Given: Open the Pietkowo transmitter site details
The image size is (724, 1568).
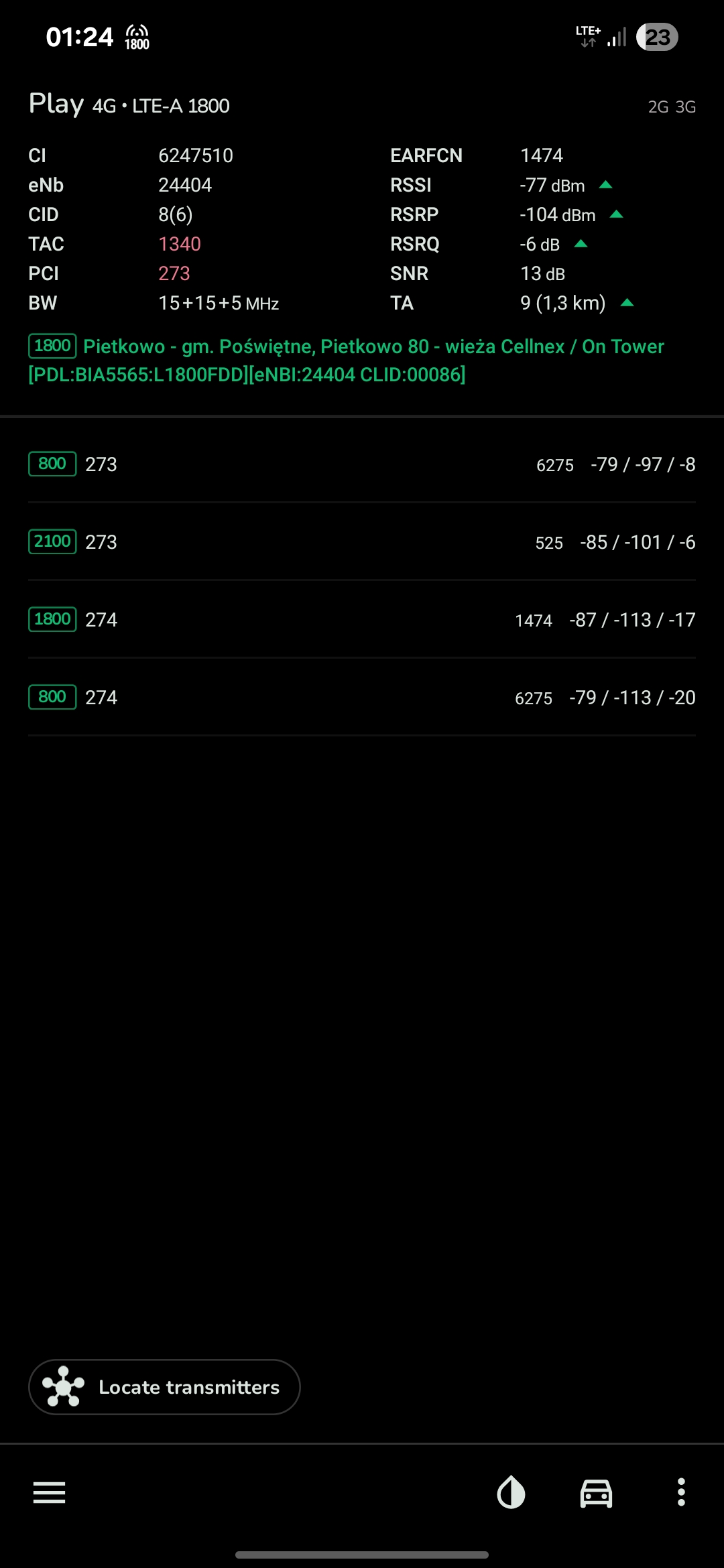Looking at the screenshot, I should (x=345, y=360).
